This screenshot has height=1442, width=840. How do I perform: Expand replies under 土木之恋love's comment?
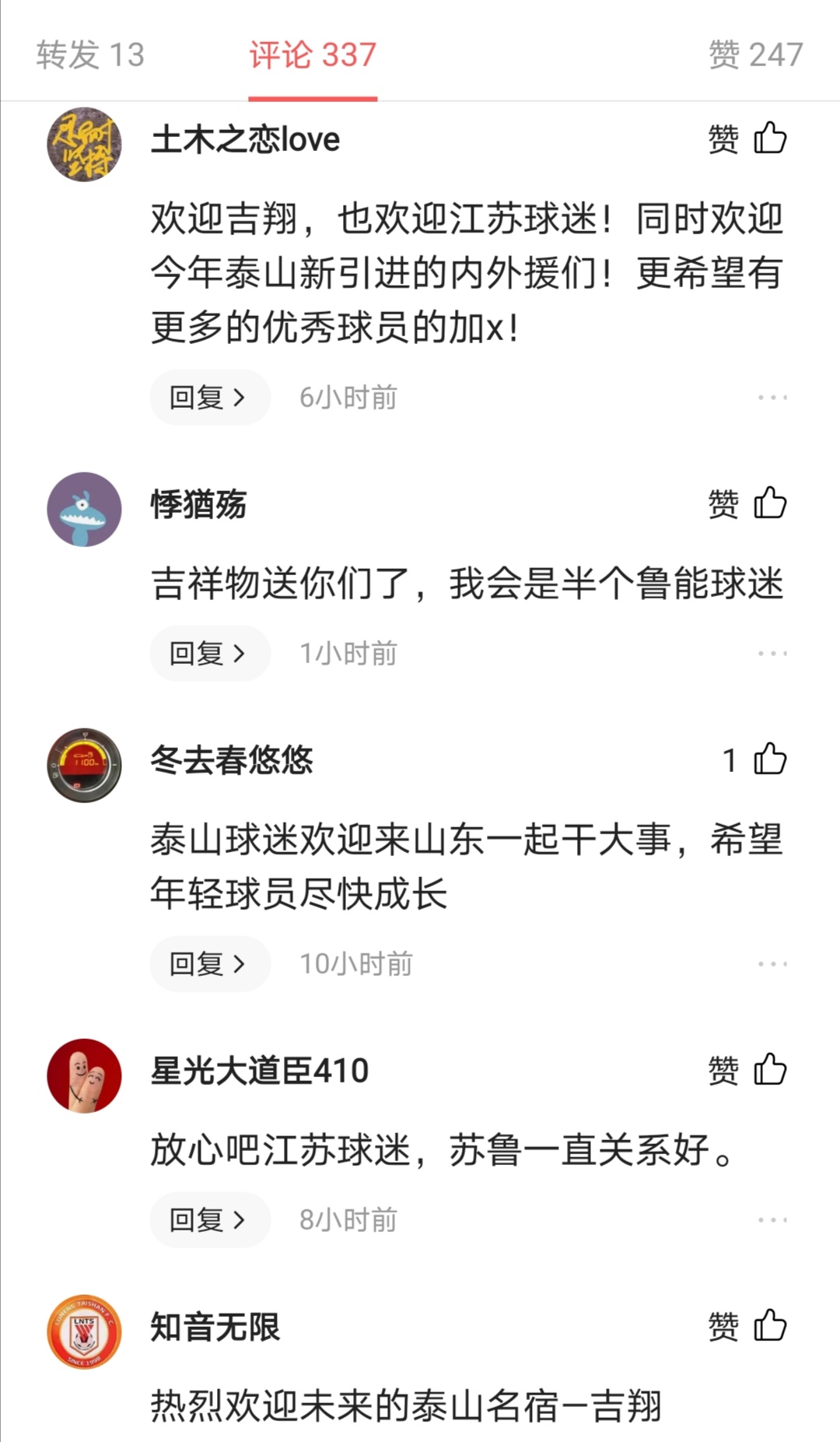(x=208, y=397)
